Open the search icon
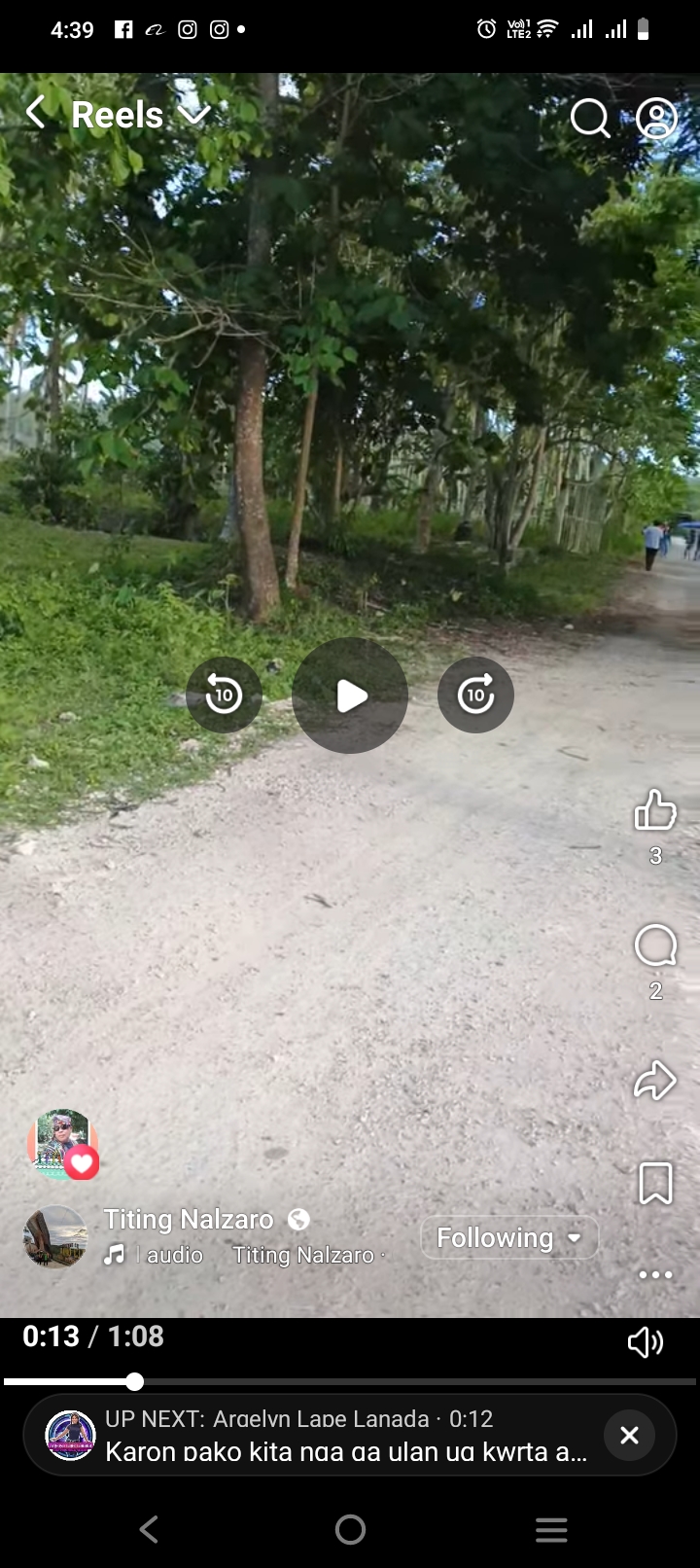 click(x=589, y=119)
